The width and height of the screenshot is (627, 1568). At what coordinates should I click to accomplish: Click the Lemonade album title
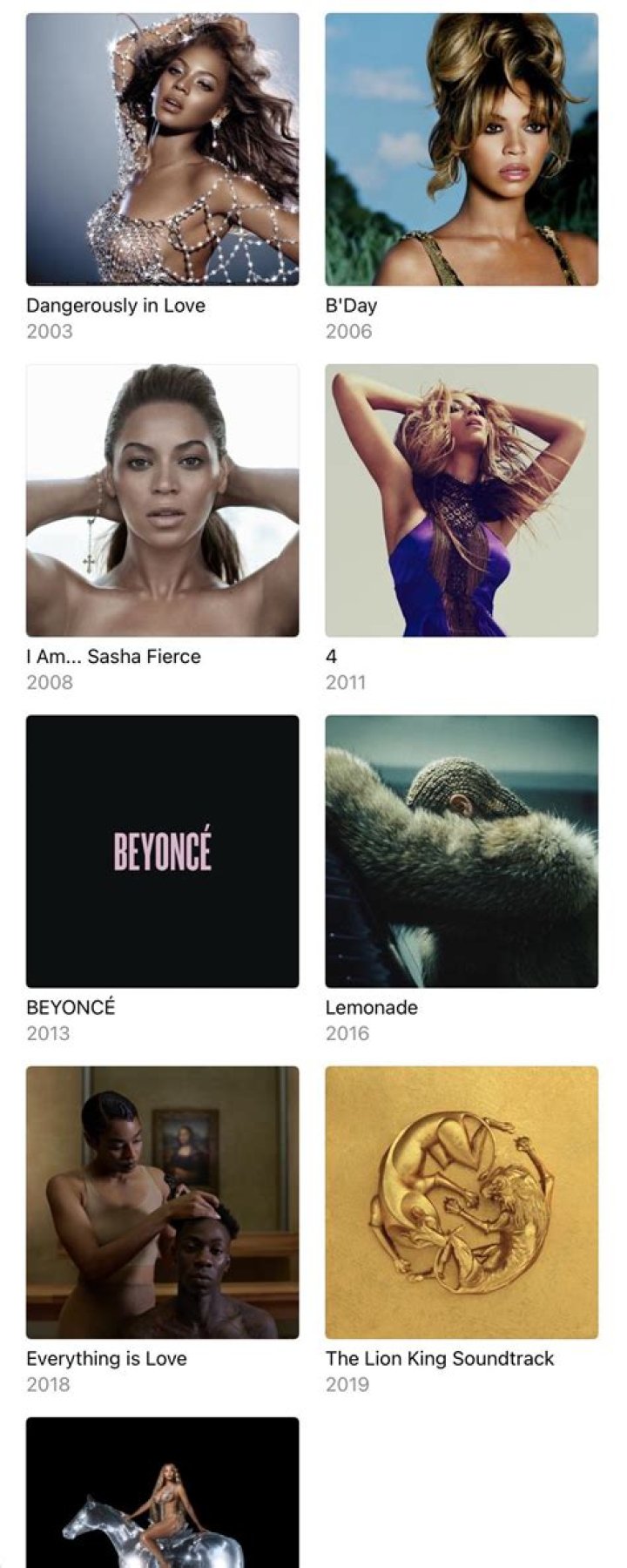(371, 1008)
